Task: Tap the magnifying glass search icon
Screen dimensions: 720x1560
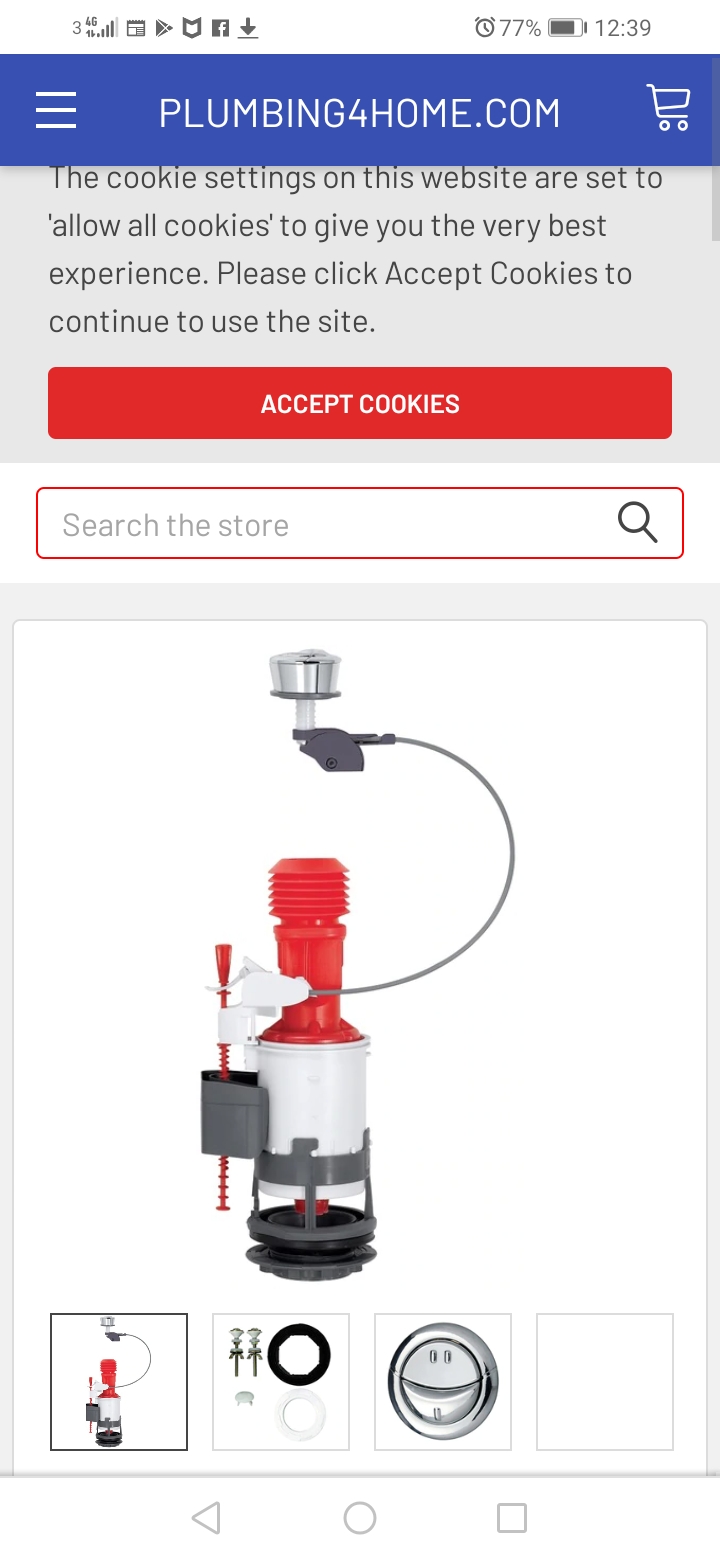Action: point(637,522)
